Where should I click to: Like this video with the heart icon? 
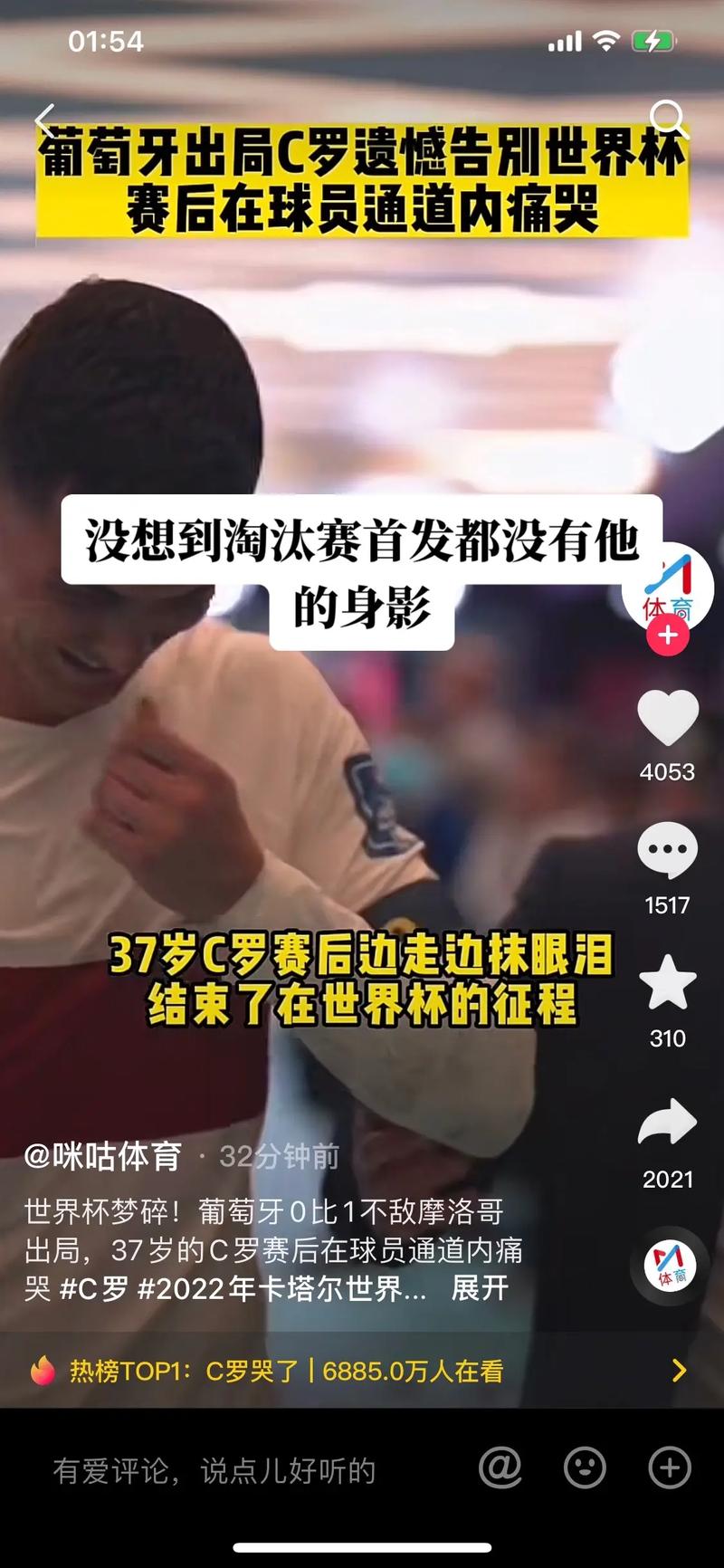(x=668, y=718)
